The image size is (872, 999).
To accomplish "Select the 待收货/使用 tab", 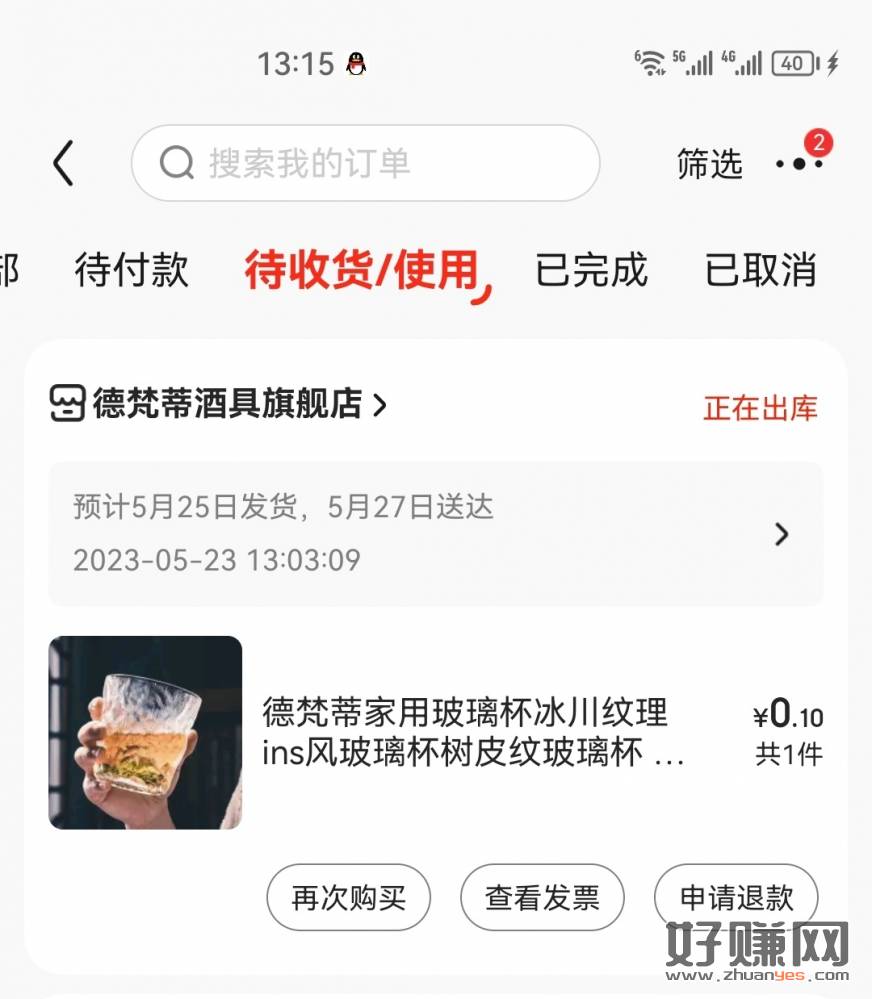I will coord(362,270).
